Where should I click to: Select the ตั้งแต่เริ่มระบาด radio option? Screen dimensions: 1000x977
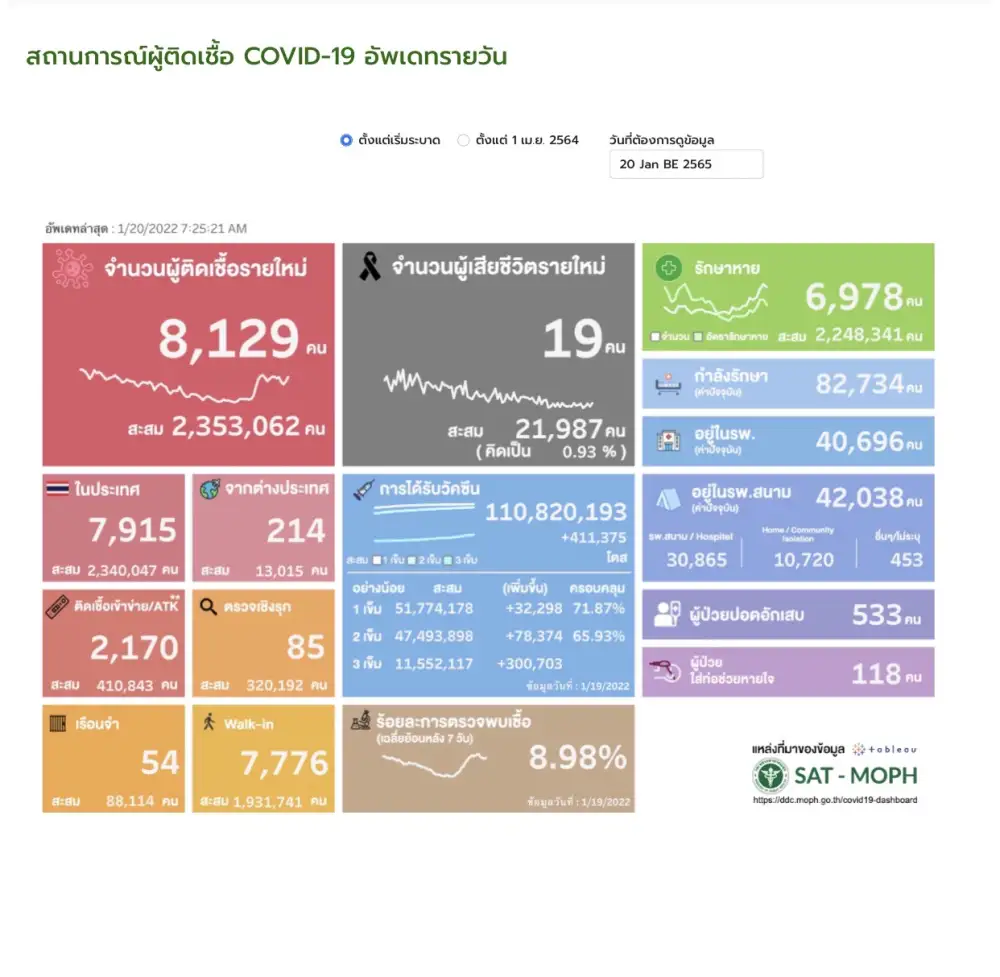[x=347, y=141]
